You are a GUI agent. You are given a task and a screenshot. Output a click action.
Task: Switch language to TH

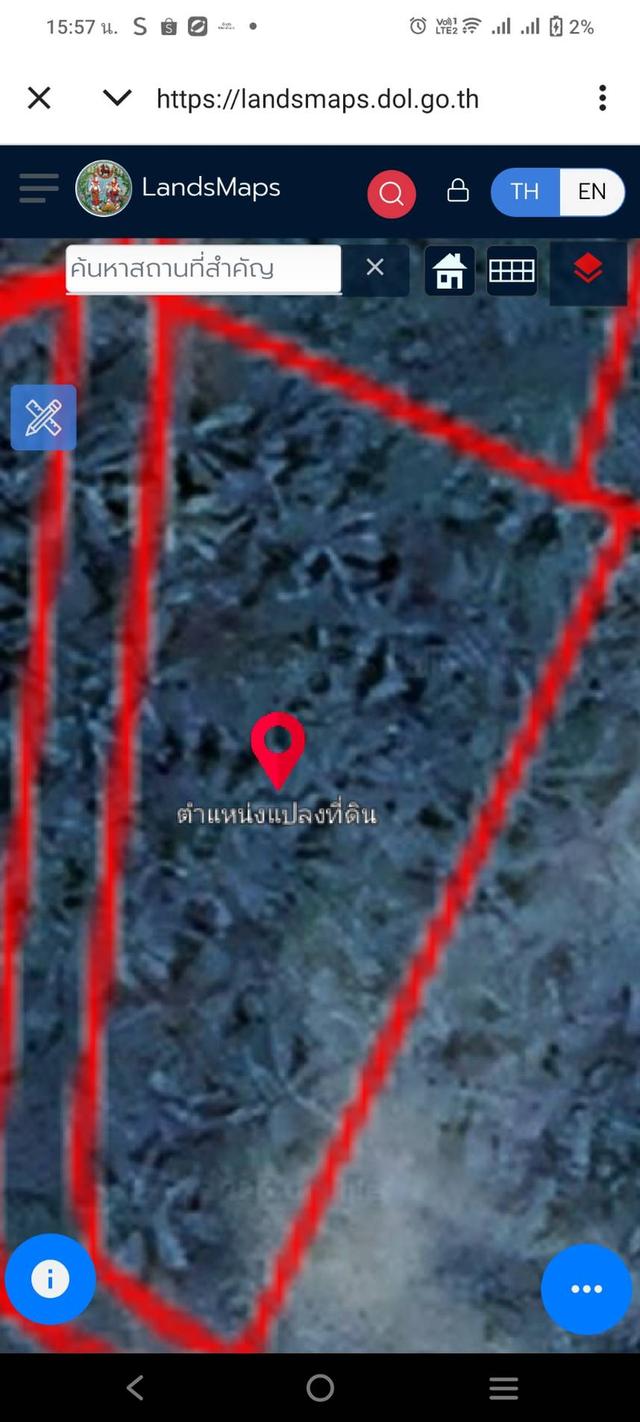coord(524,191)
